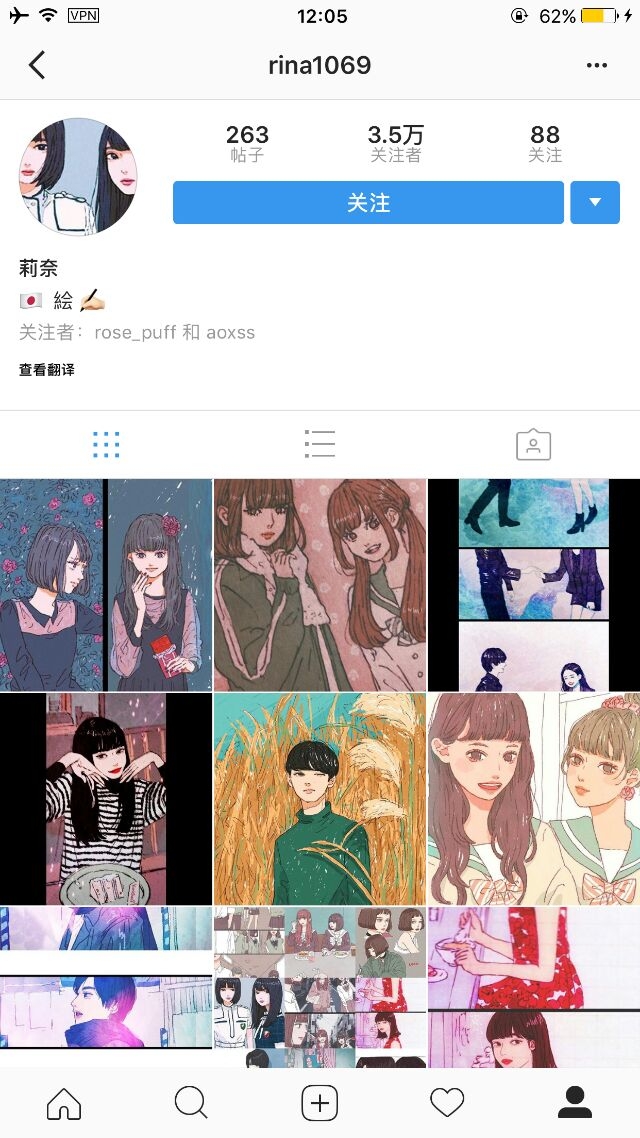View the 88 following list
This screenshot has height=1138, width=640.
[545, 143]
